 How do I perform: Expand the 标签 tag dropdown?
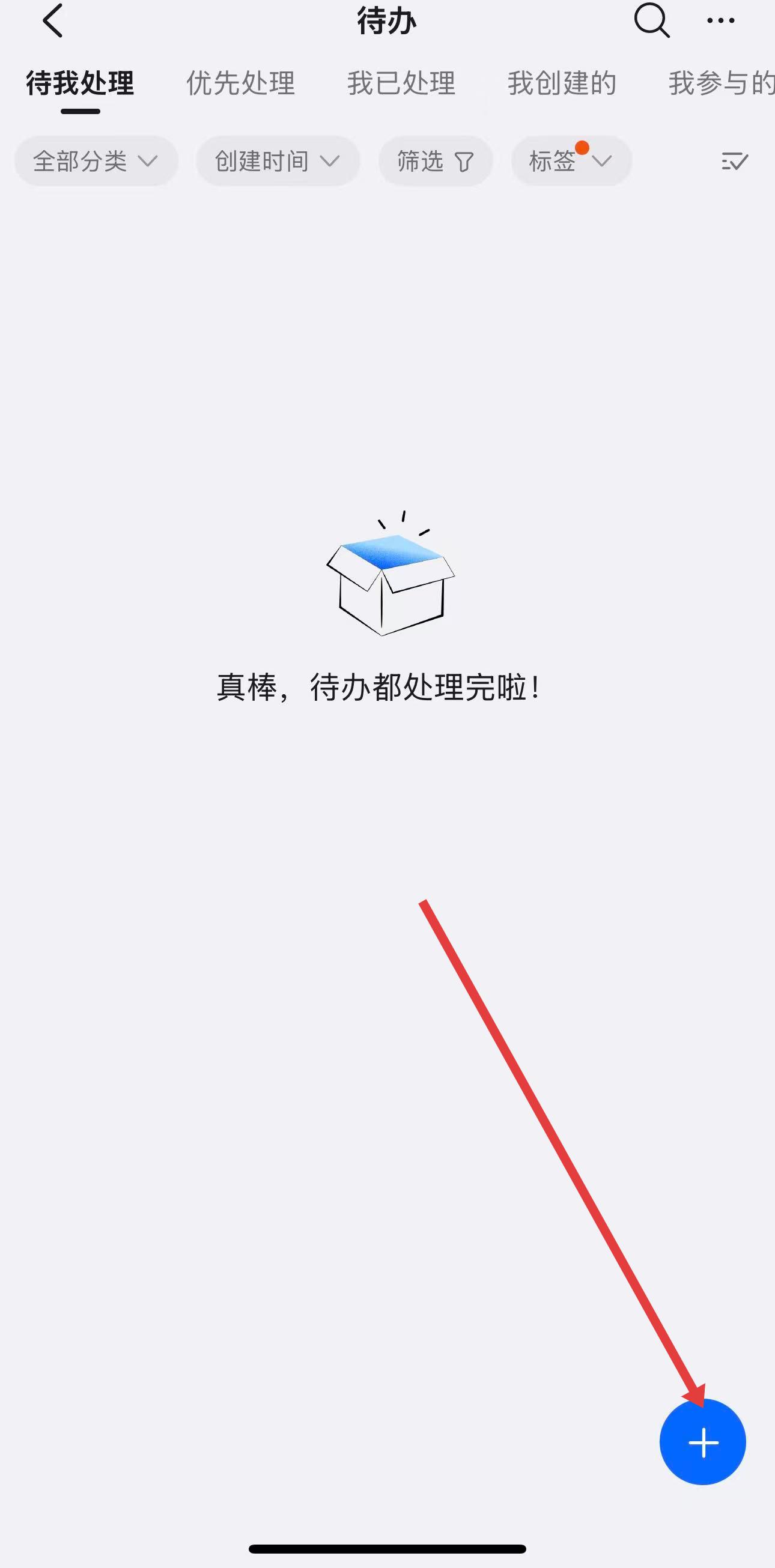(x=571, y=162)
